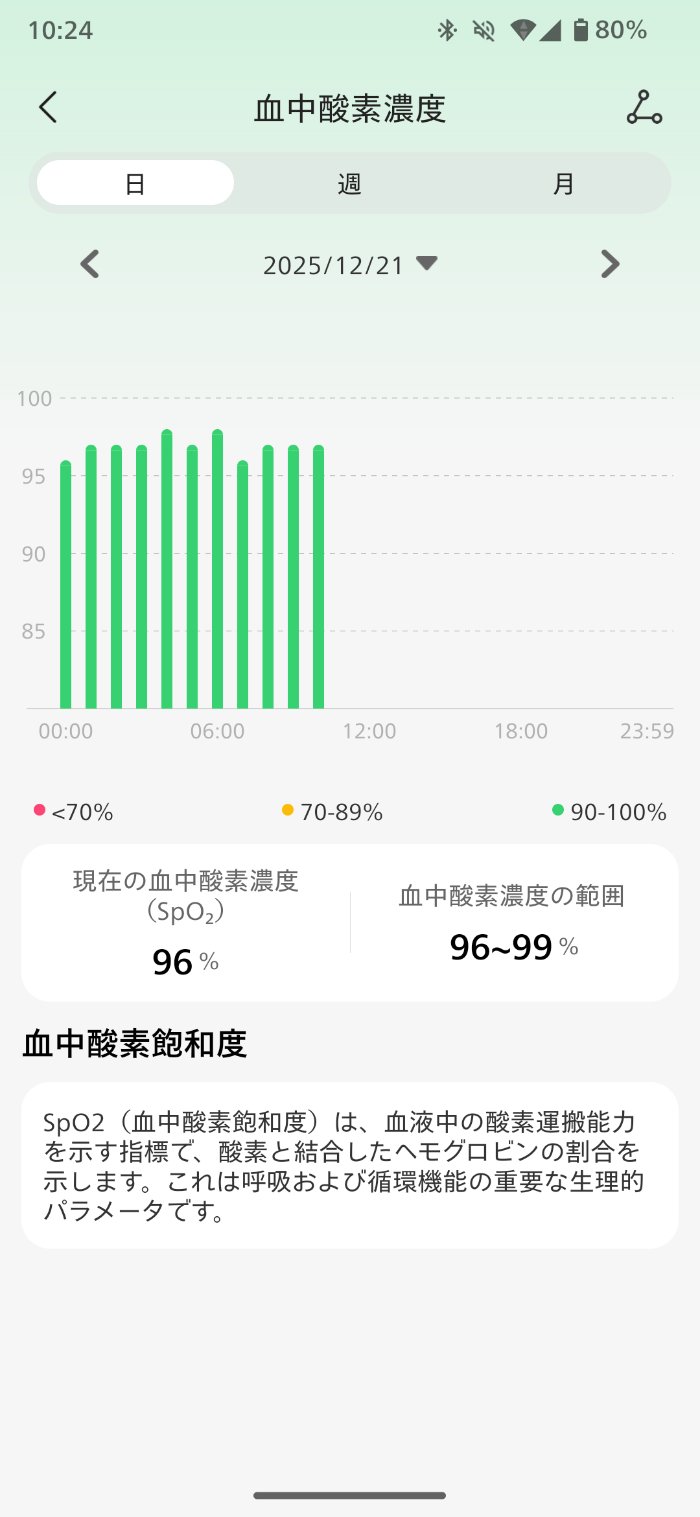Switch to the 週 tab

tap(349, 183)
